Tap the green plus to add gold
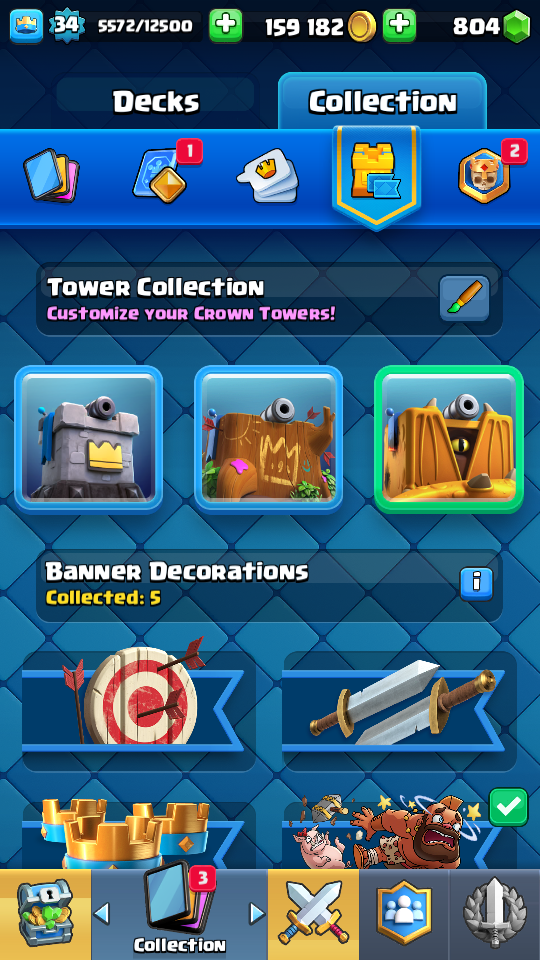This screenshot has height=960, width=540. 399,26
